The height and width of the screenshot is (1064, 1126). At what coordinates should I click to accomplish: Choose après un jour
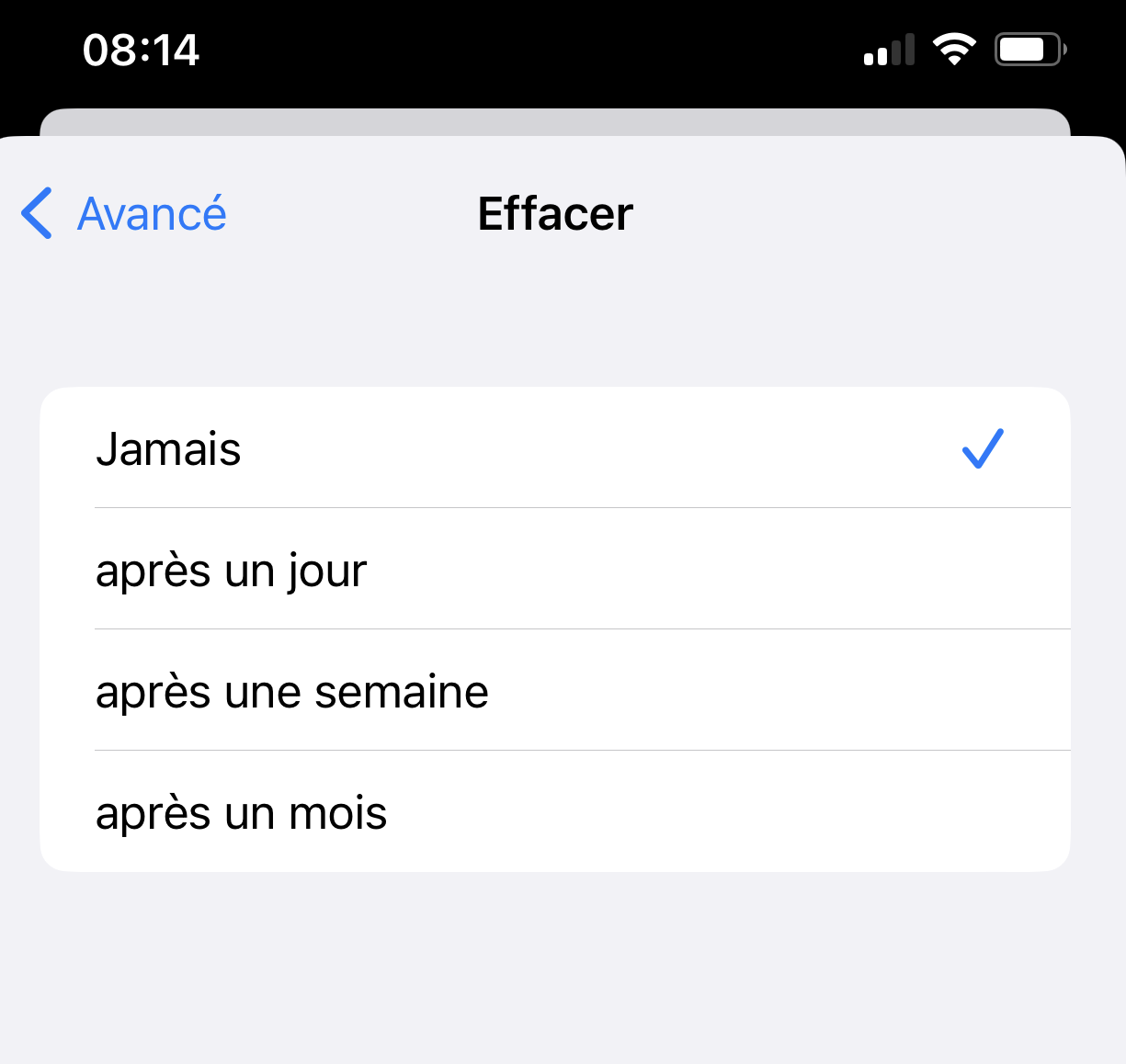point(555,569)
